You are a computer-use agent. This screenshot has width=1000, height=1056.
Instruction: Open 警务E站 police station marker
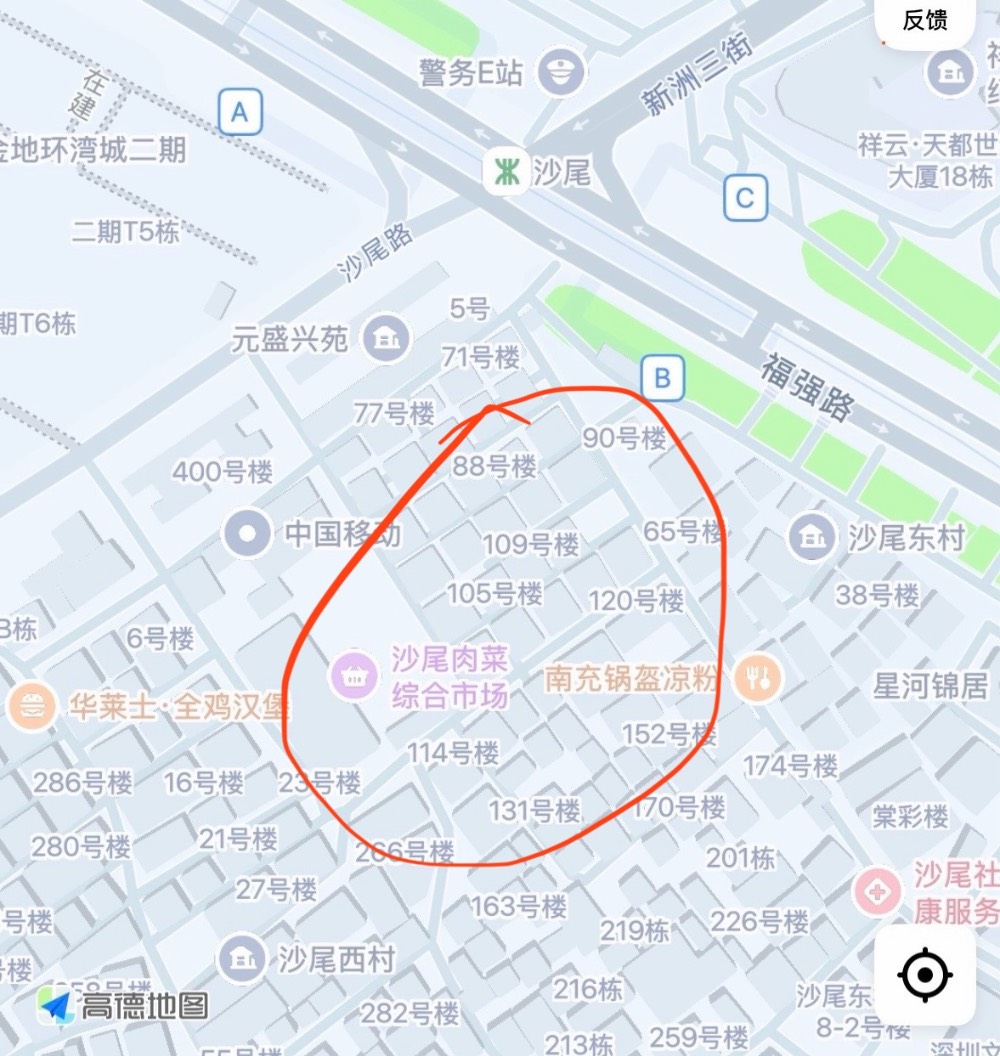point(561,72)
